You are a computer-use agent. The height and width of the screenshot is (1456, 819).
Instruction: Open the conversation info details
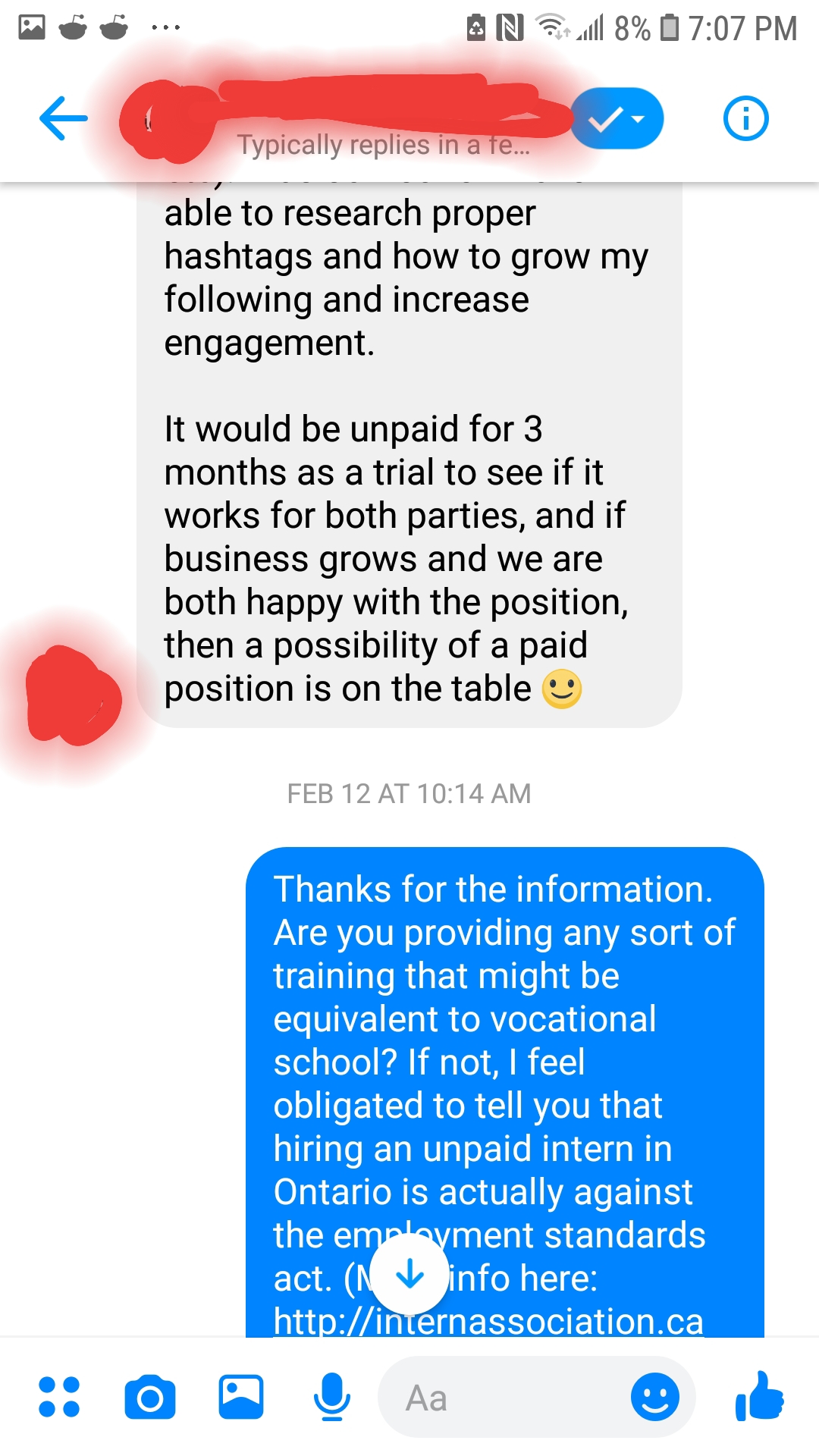pyautogui.click(x=746, y=118)
